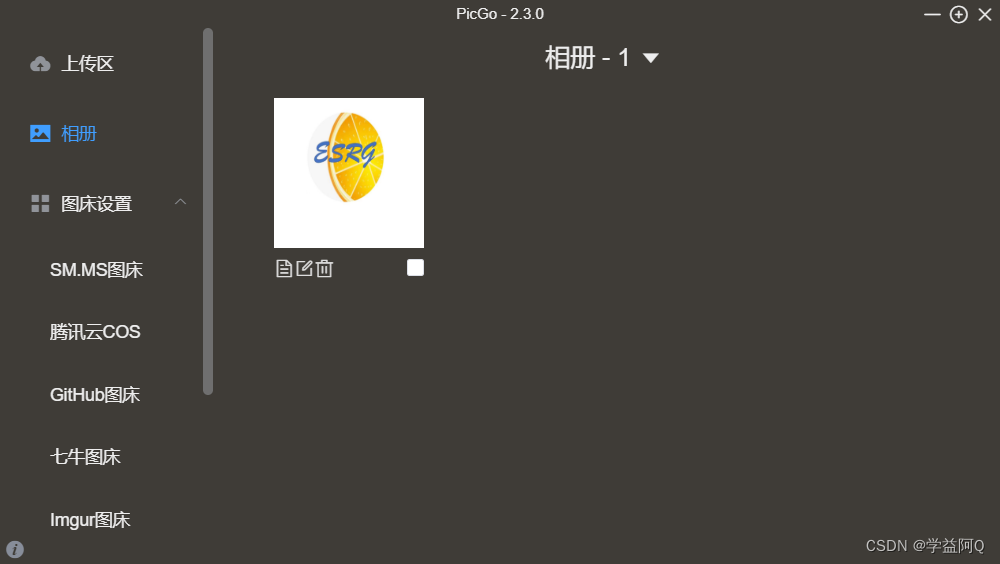Screen dimensions: 1000x564
Task: Open the ESRG image thumbnail
Action: coord(349,172)
